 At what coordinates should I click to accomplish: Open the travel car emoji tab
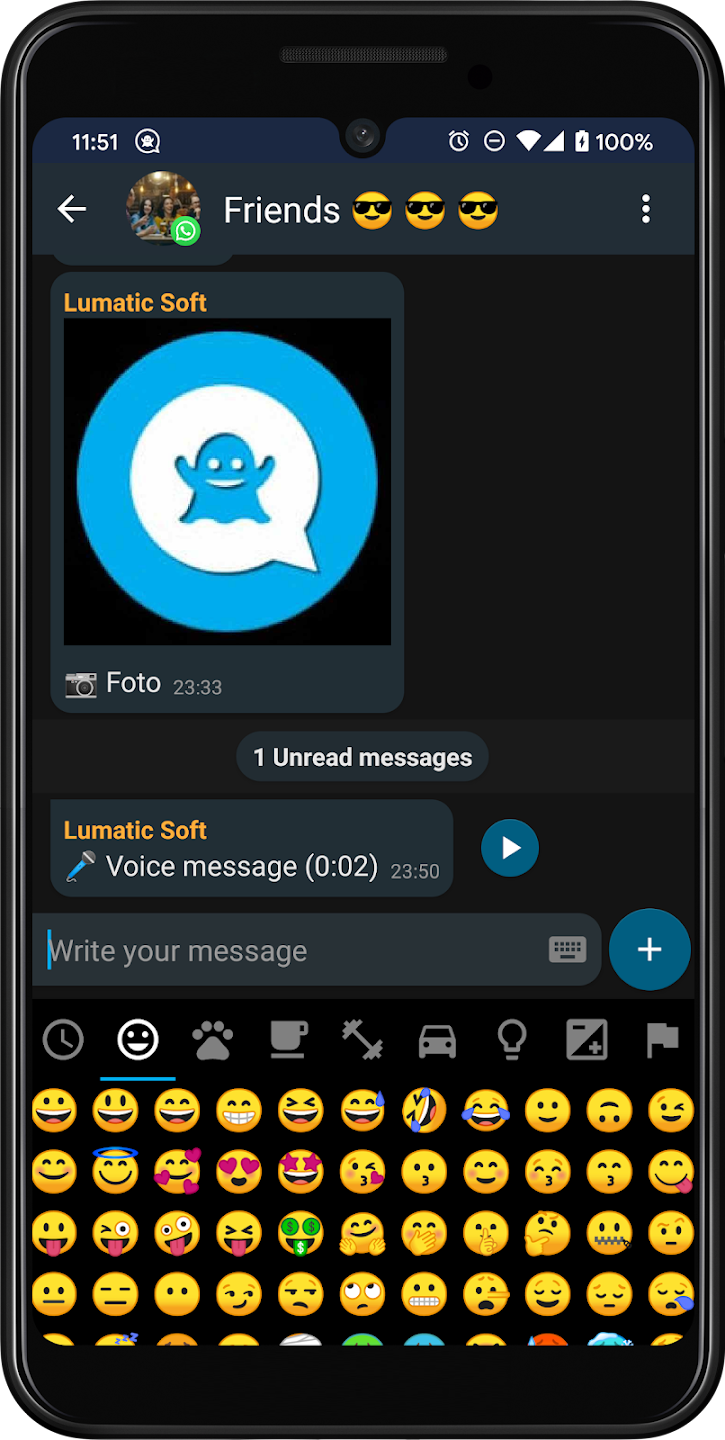[437, 1041]
